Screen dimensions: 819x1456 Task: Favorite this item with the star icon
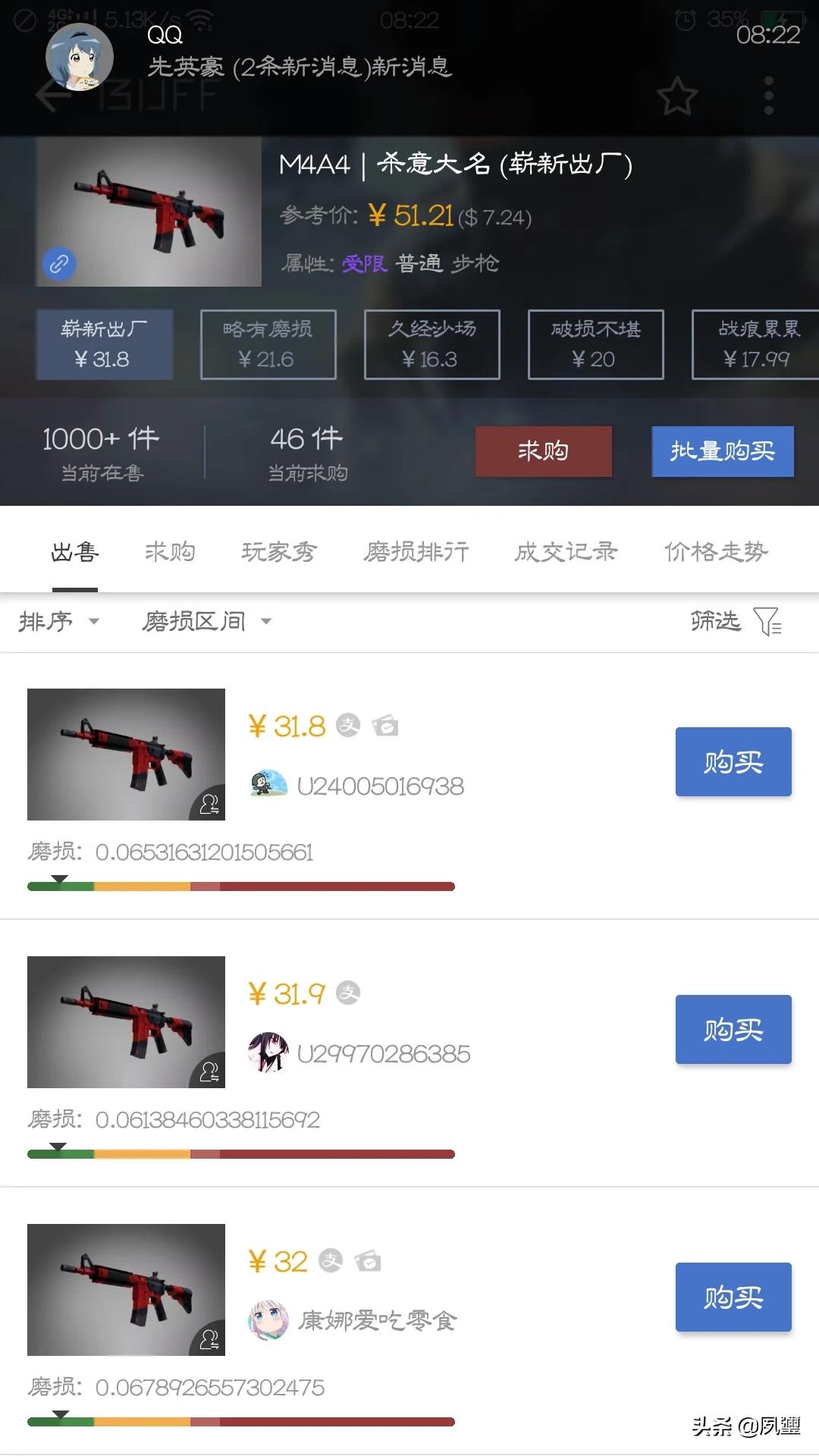click(676, 96)
